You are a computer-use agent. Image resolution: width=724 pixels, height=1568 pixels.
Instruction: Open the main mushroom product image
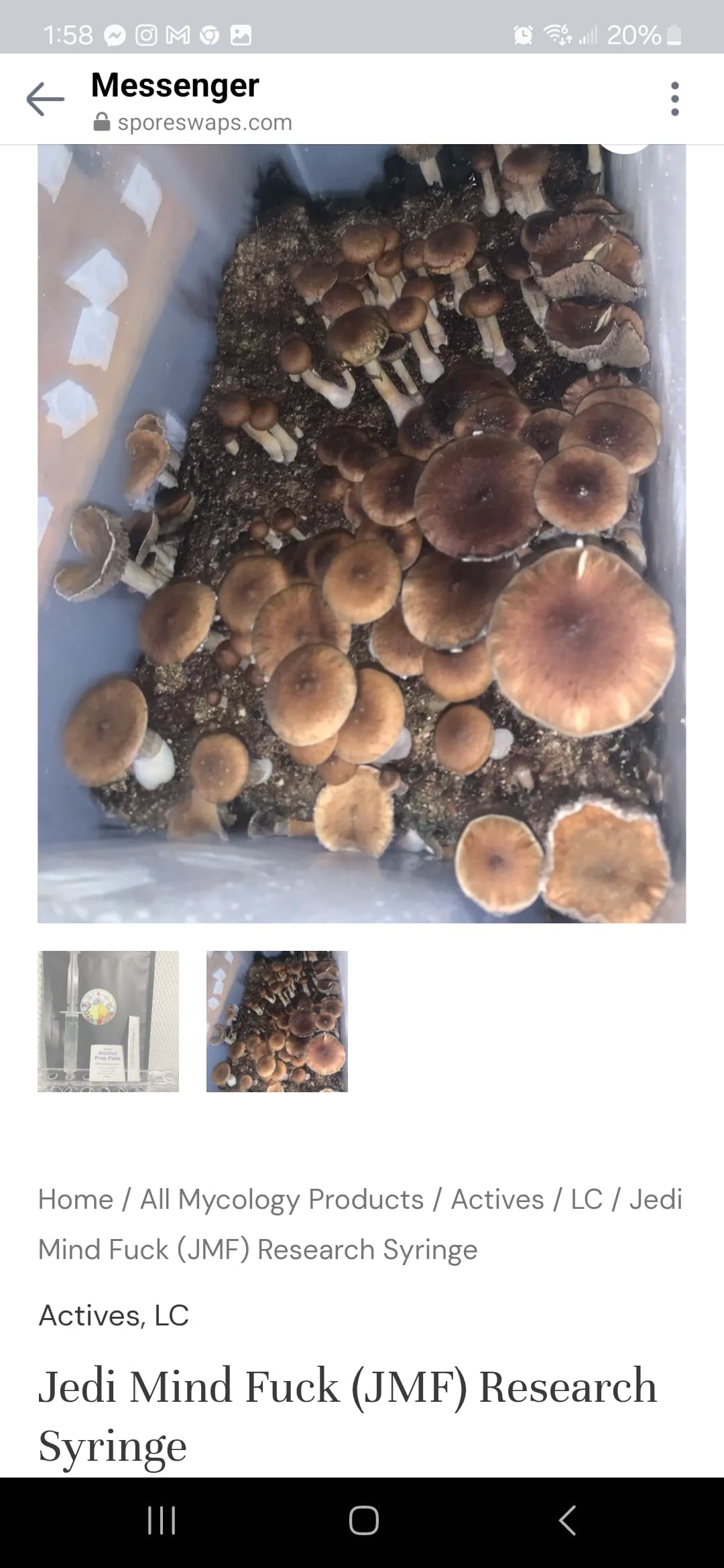tap(361, 533)
